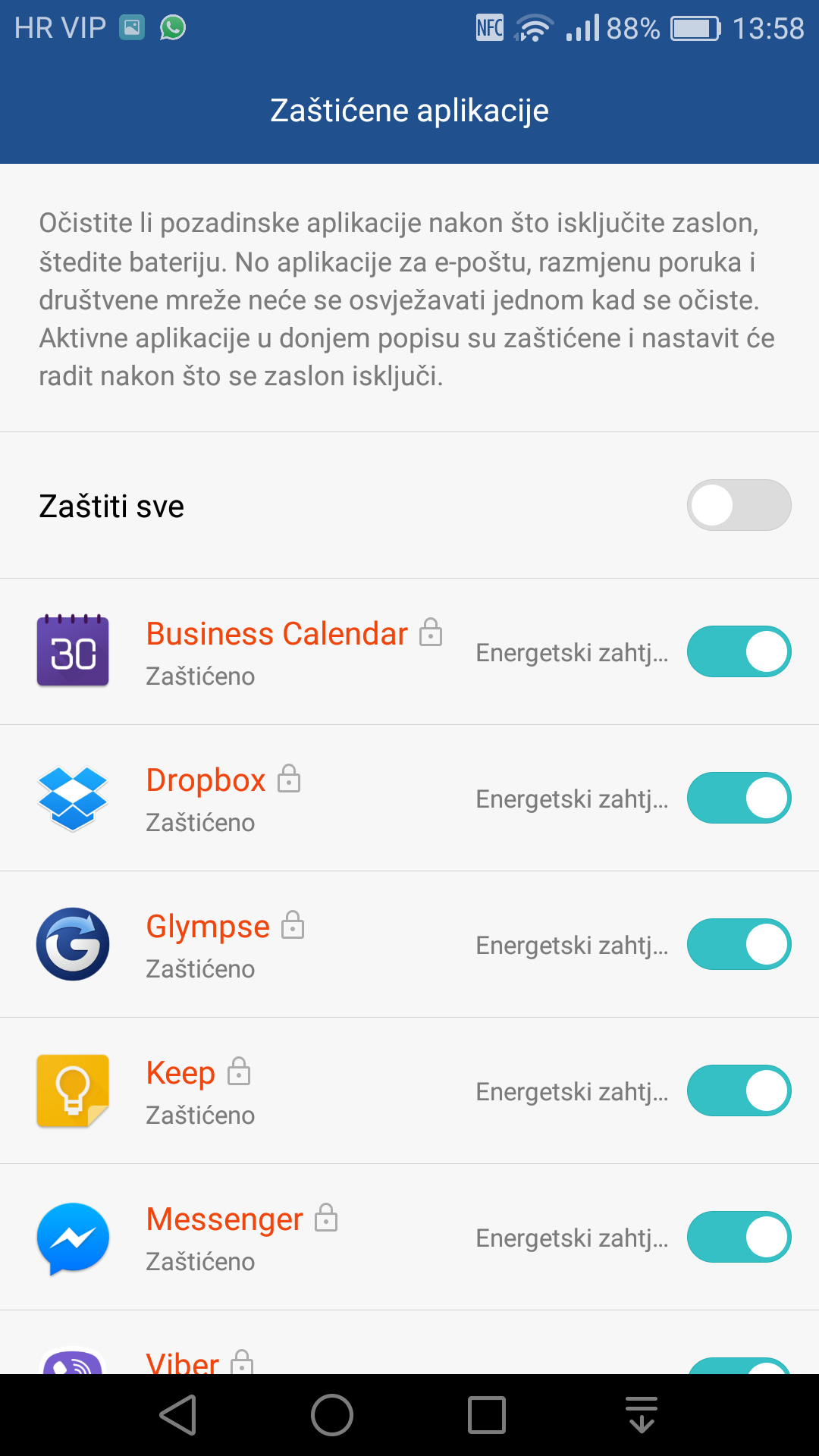Pull down the notification panel arrow

[x=642, y=1415]
